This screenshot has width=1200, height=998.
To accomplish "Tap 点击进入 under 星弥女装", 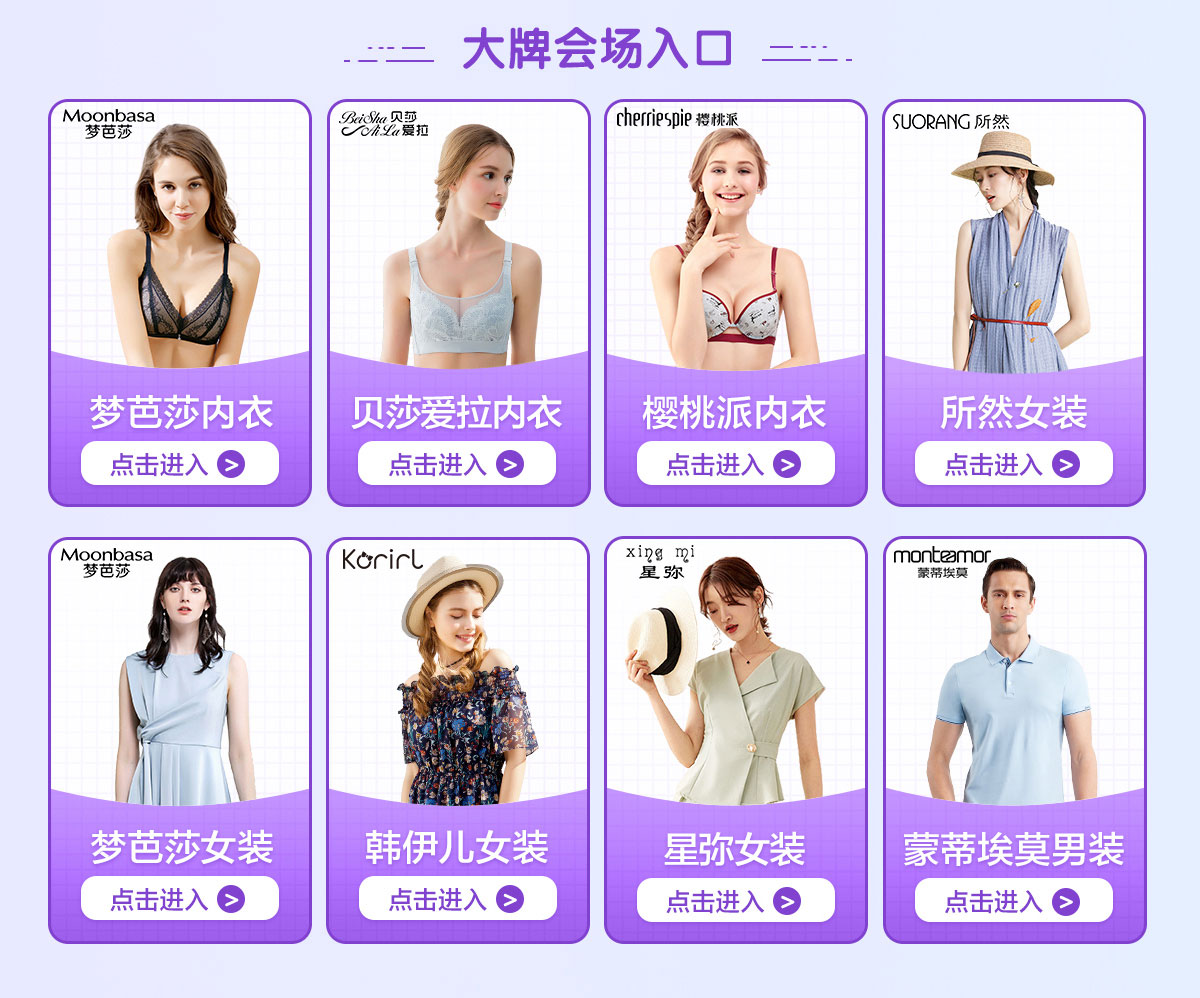I will [735, 900].
